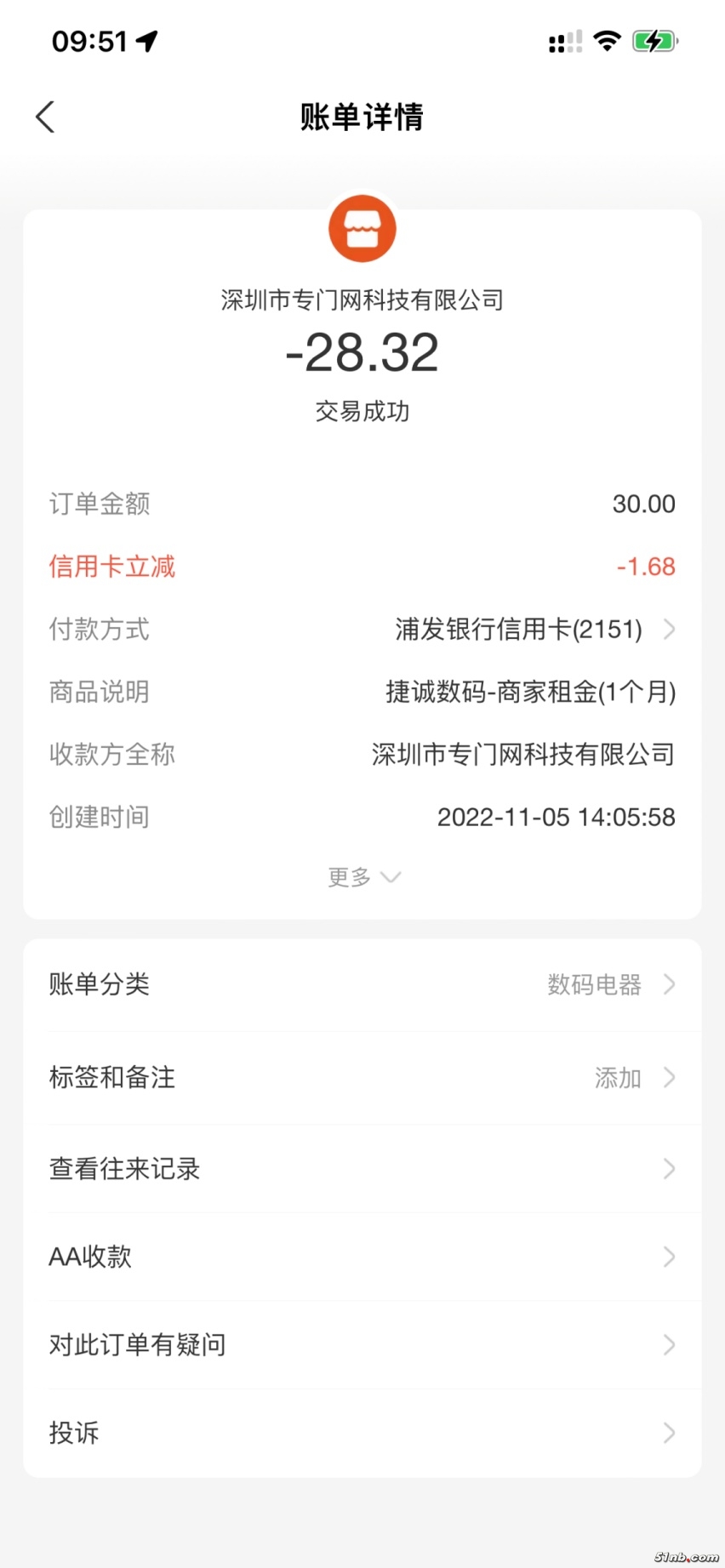Open 查看往来记录 transaction history
The height and width of the screenshot is (1568, 725).
tap(362, 1169)
